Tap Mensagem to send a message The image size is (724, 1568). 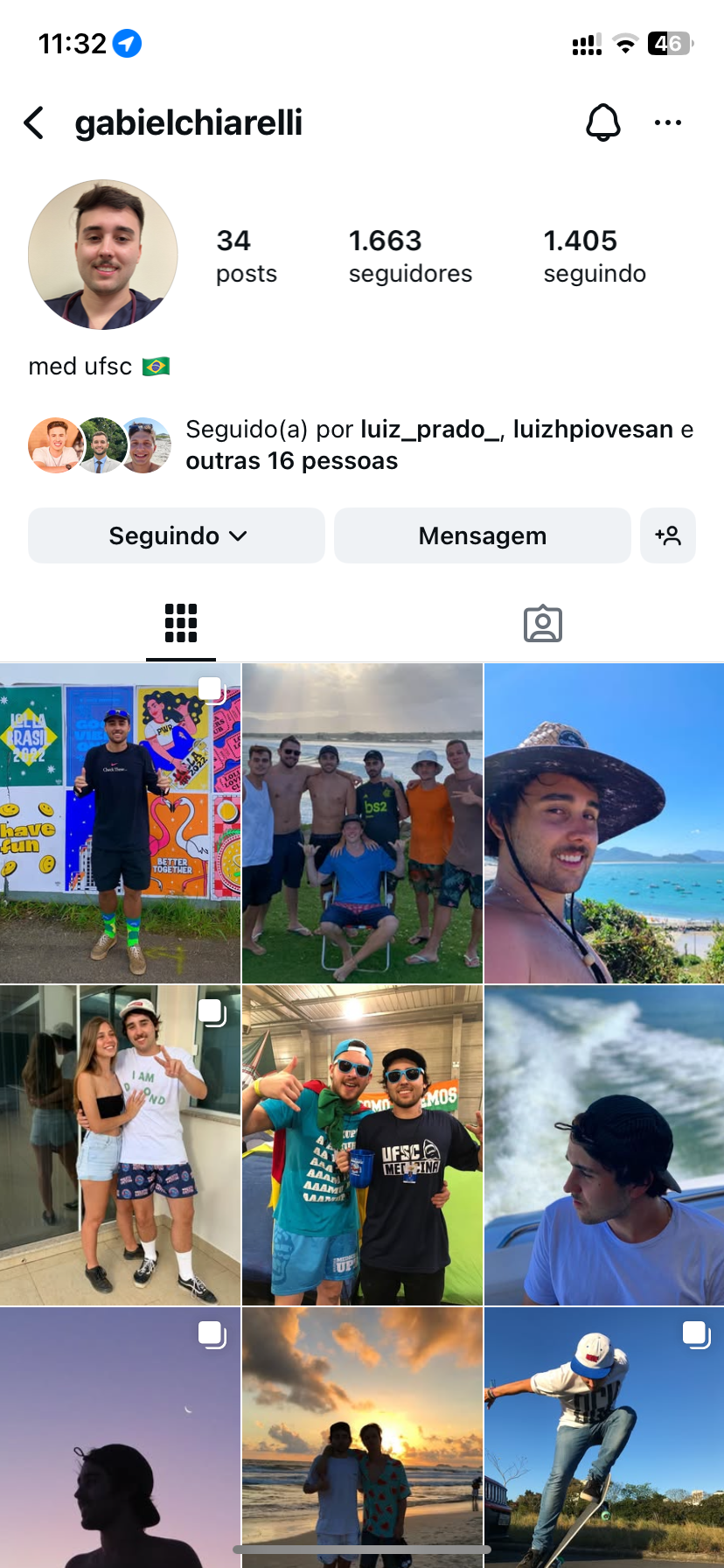point(482,535)
